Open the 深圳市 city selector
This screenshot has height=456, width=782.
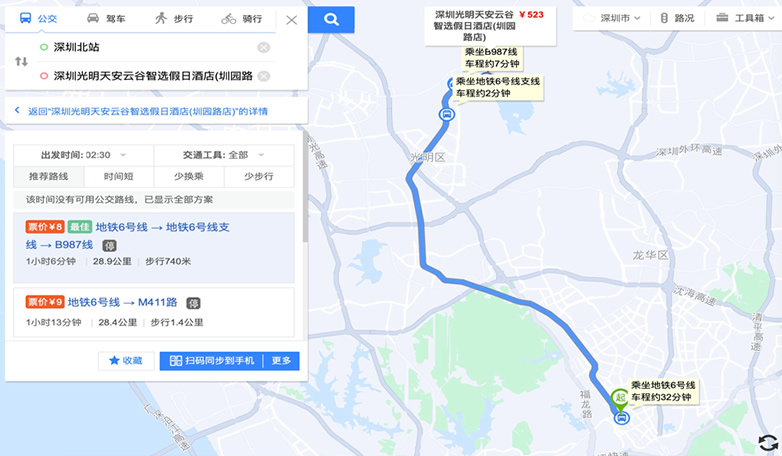613,18
